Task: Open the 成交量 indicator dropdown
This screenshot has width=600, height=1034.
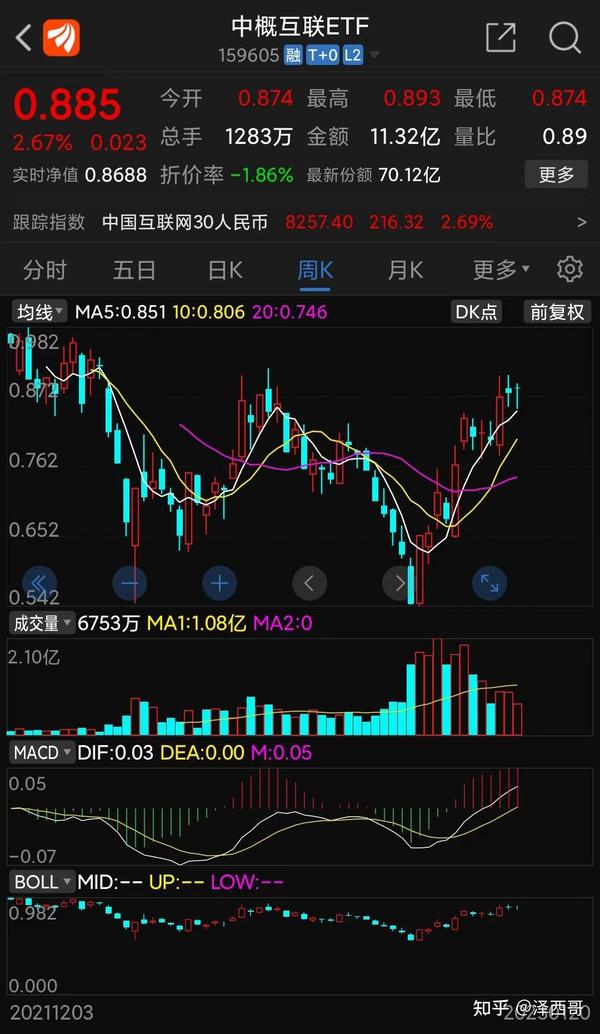Action: tap(42, 623)
